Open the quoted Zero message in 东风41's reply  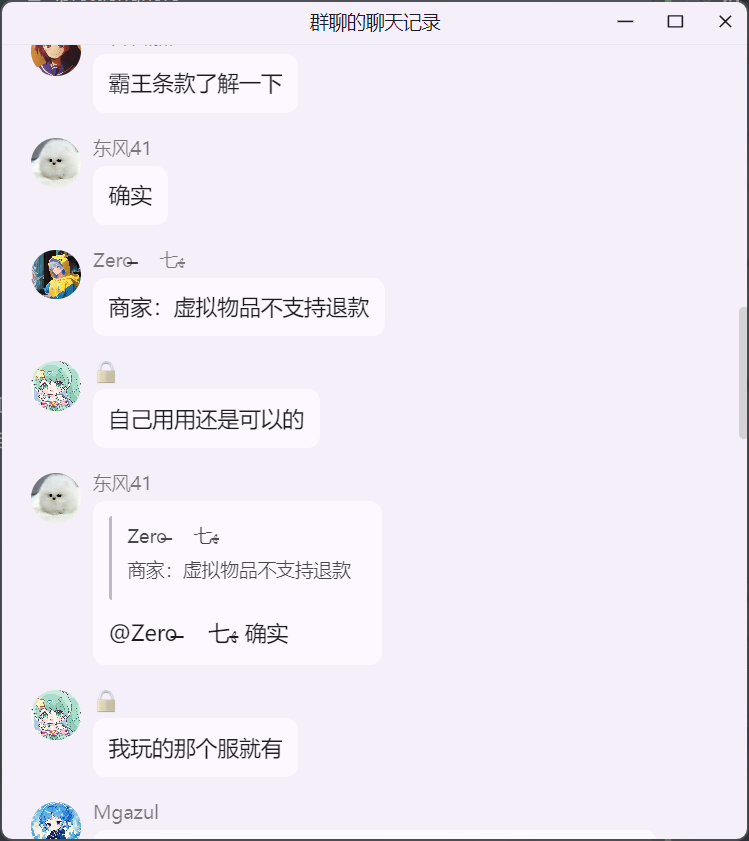point(239,554)
